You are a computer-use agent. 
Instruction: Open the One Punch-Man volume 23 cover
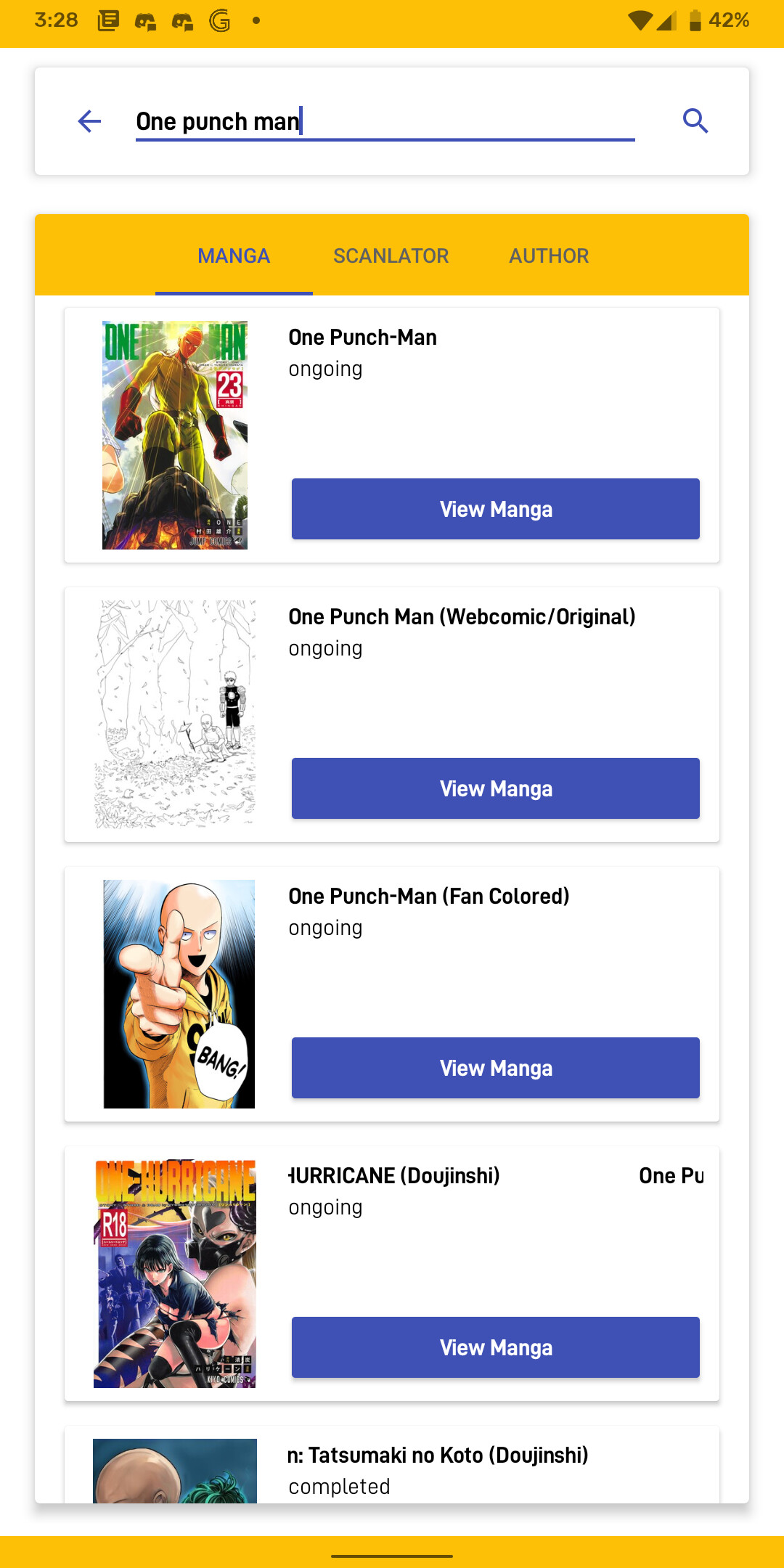point(175,435)
